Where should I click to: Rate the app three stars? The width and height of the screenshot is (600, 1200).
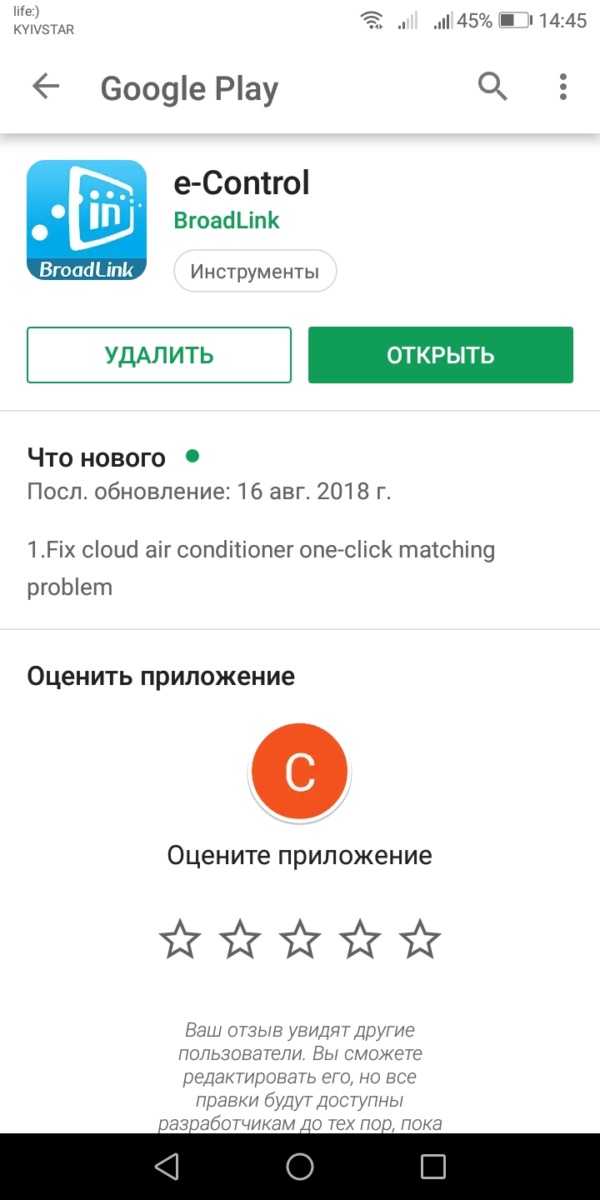pyautogui.click(x=300, y=940)
